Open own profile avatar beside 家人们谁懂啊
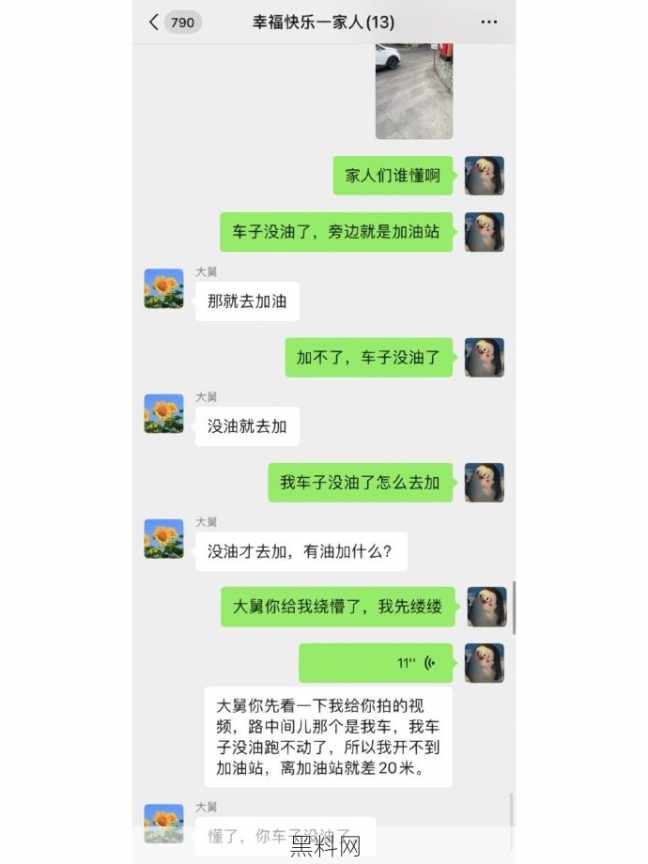 [x=485, y=175]
